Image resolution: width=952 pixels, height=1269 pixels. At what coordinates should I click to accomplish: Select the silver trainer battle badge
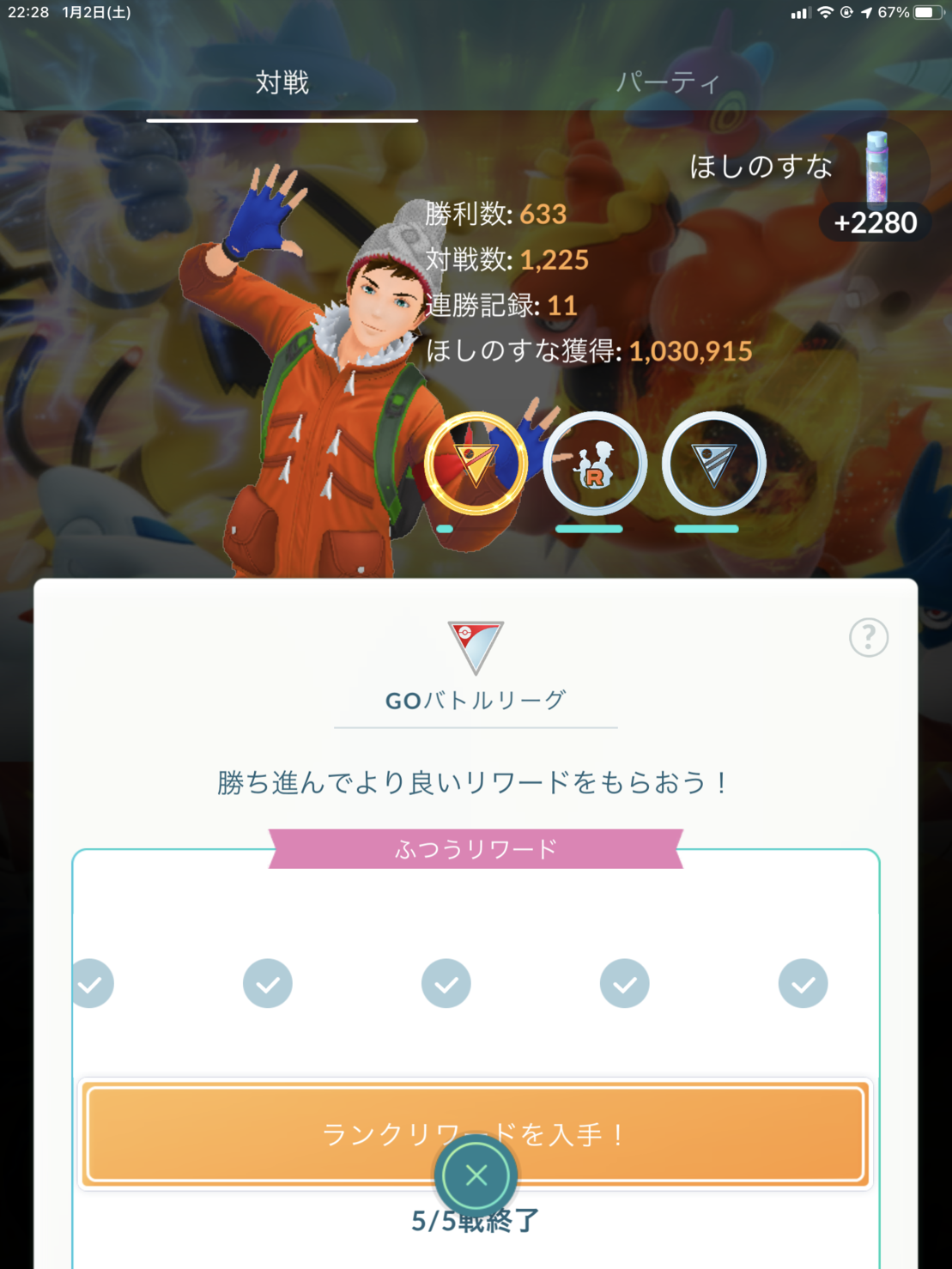(712, 464)
